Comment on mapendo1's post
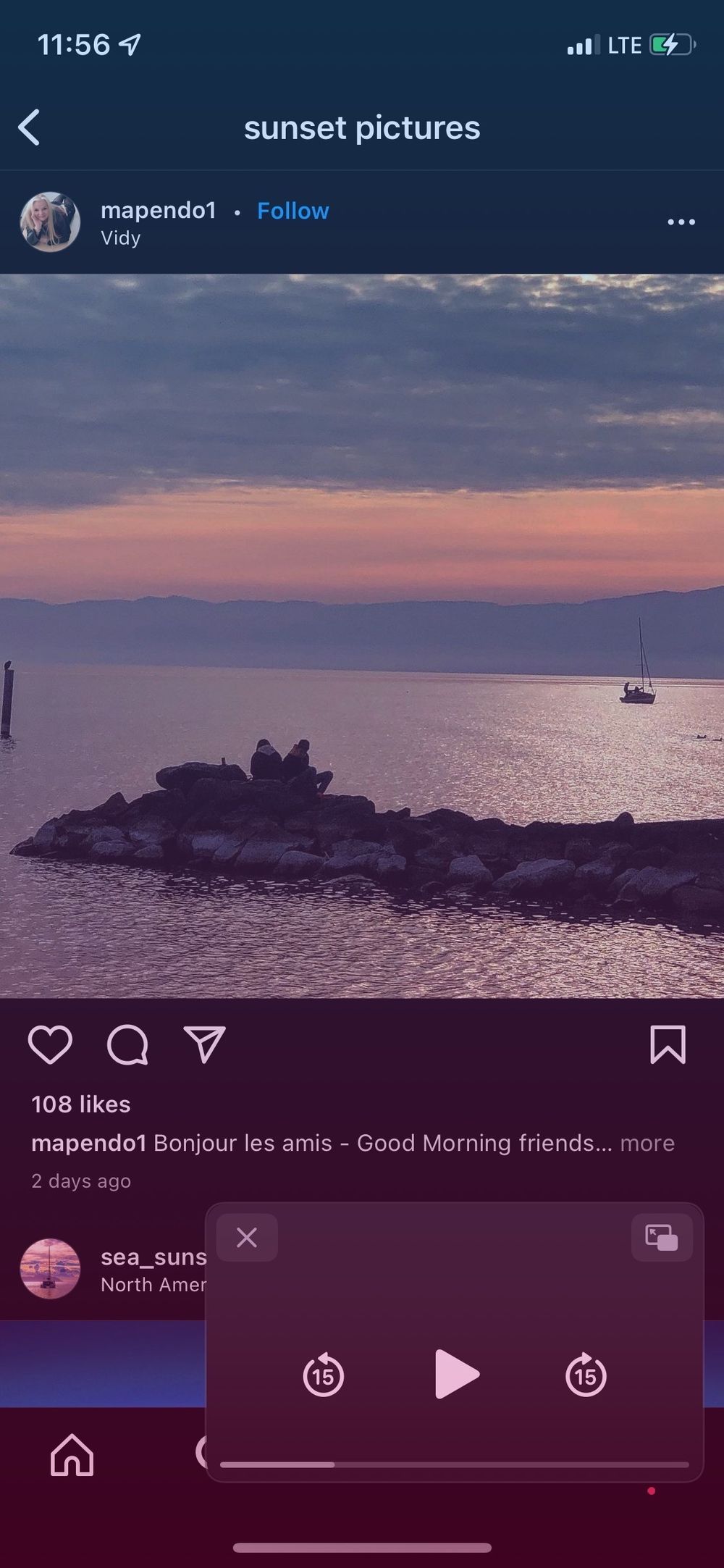 coord(128,1044)
